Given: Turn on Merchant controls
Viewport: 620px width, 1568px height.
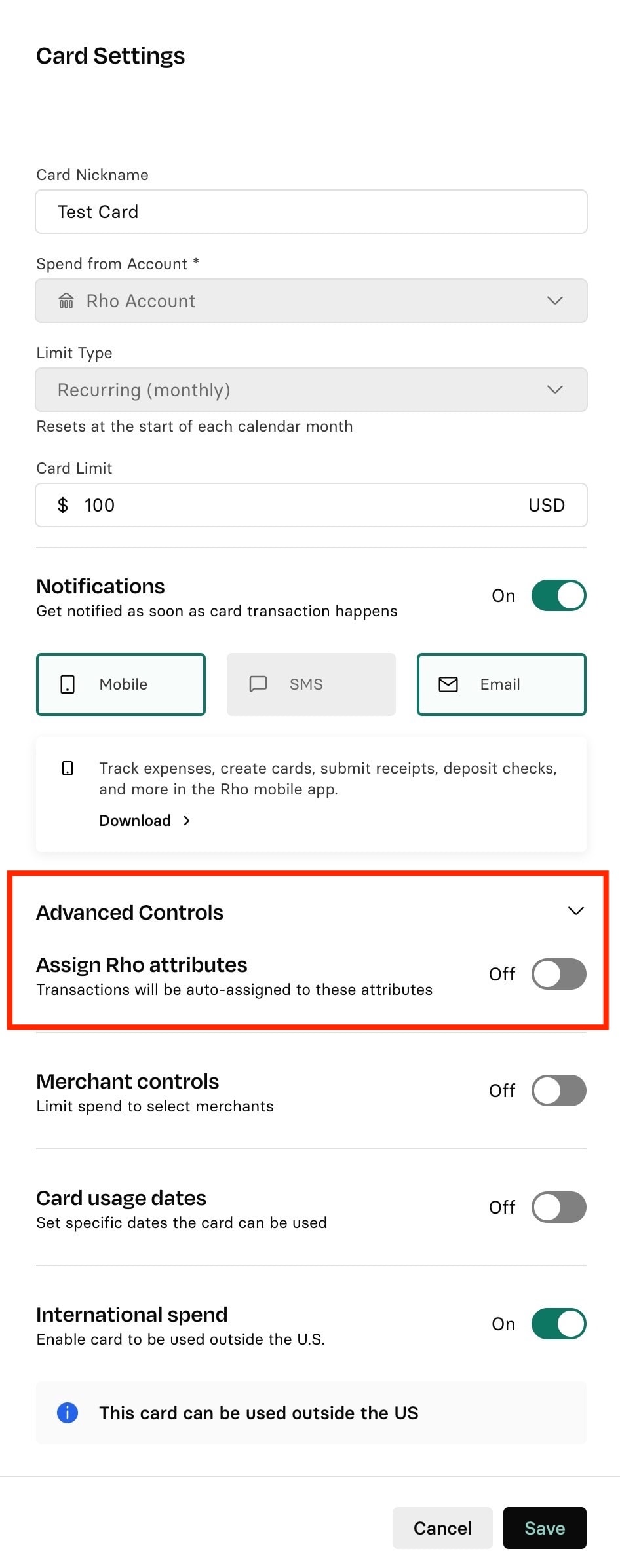Looking at the screenshot, I should tap(558, 1091).
